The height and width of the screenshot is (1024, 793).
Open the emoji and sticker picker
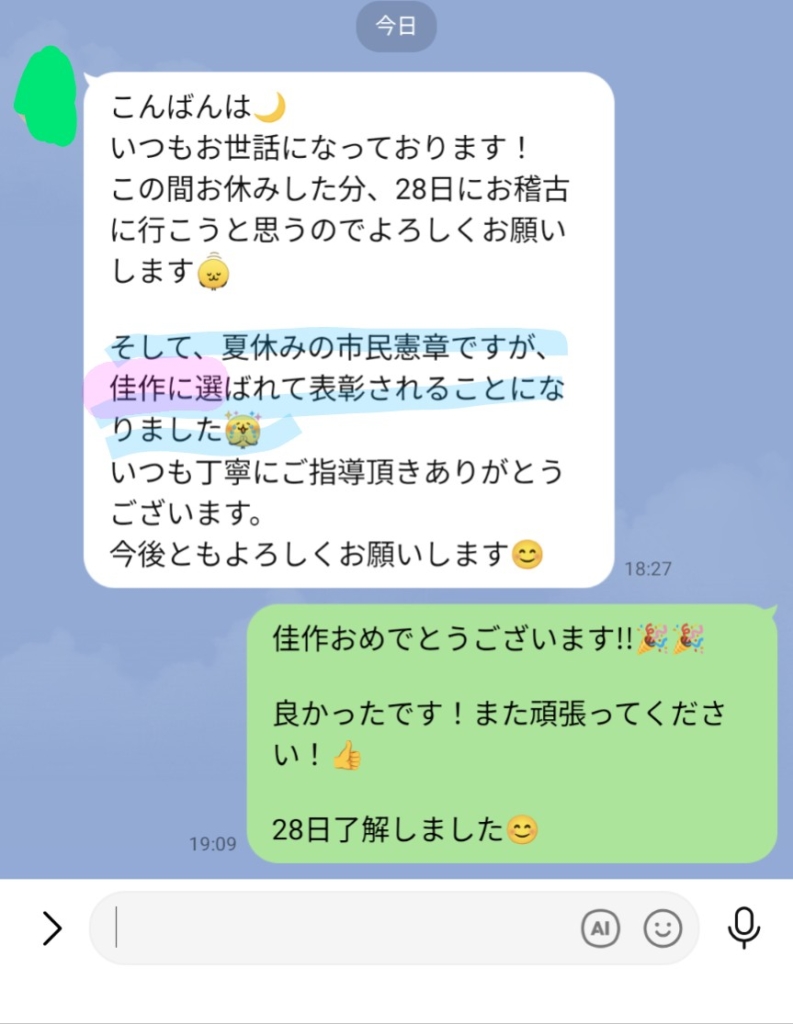(662, 929)
